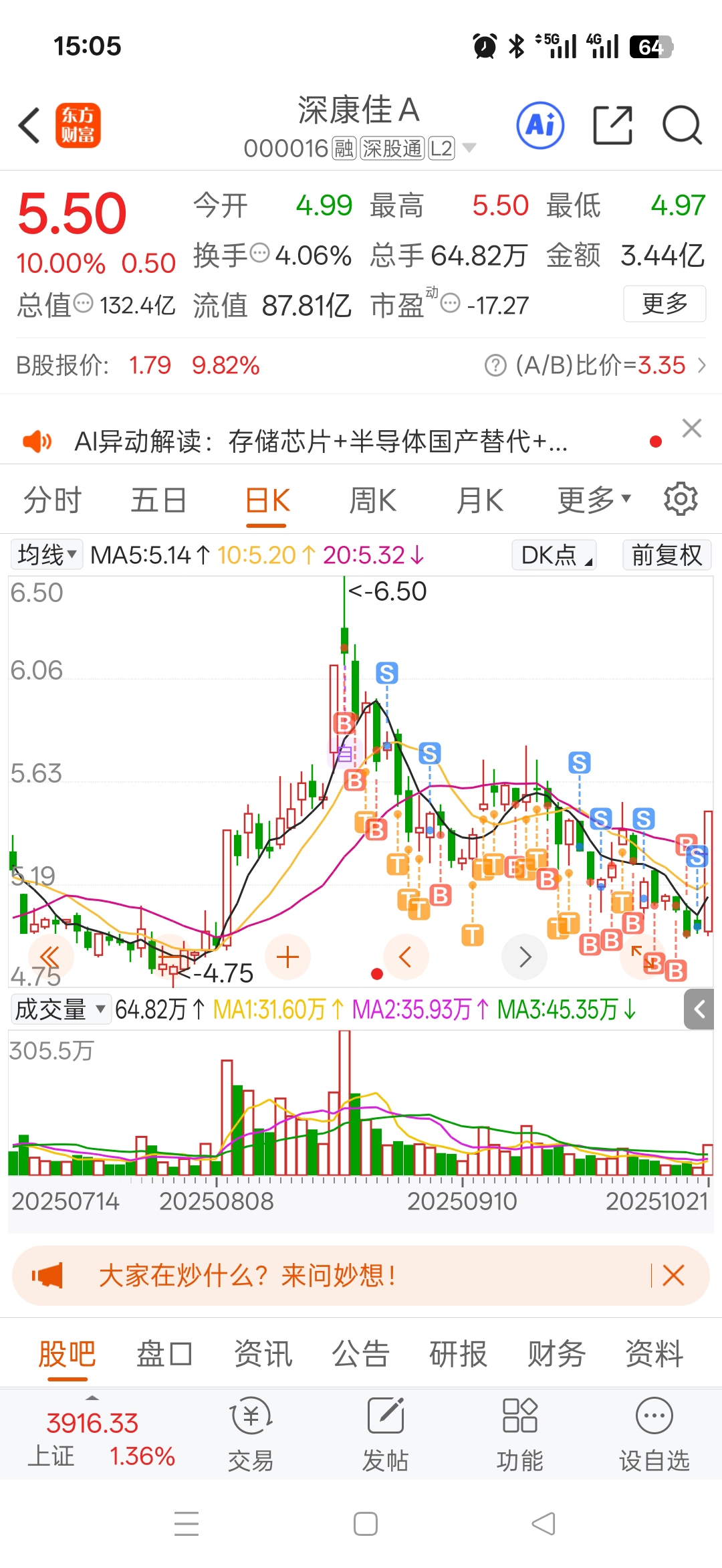722x1568 pixels.
Task: Switch to the 周K chart tab
Action: pyautogui.click(x=373, y=500)
